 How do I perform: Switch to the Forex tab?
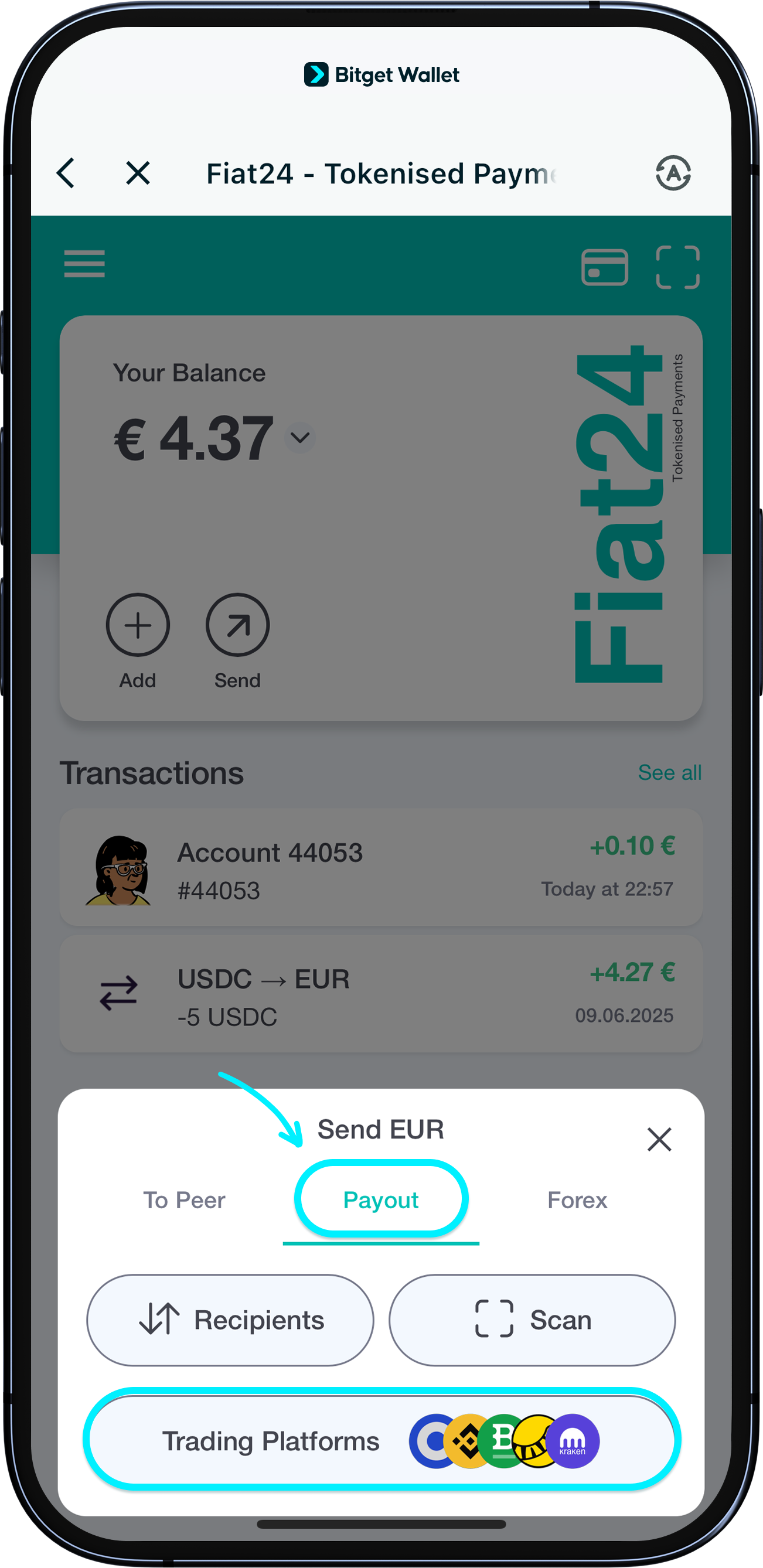click(x=577, y=1200)
